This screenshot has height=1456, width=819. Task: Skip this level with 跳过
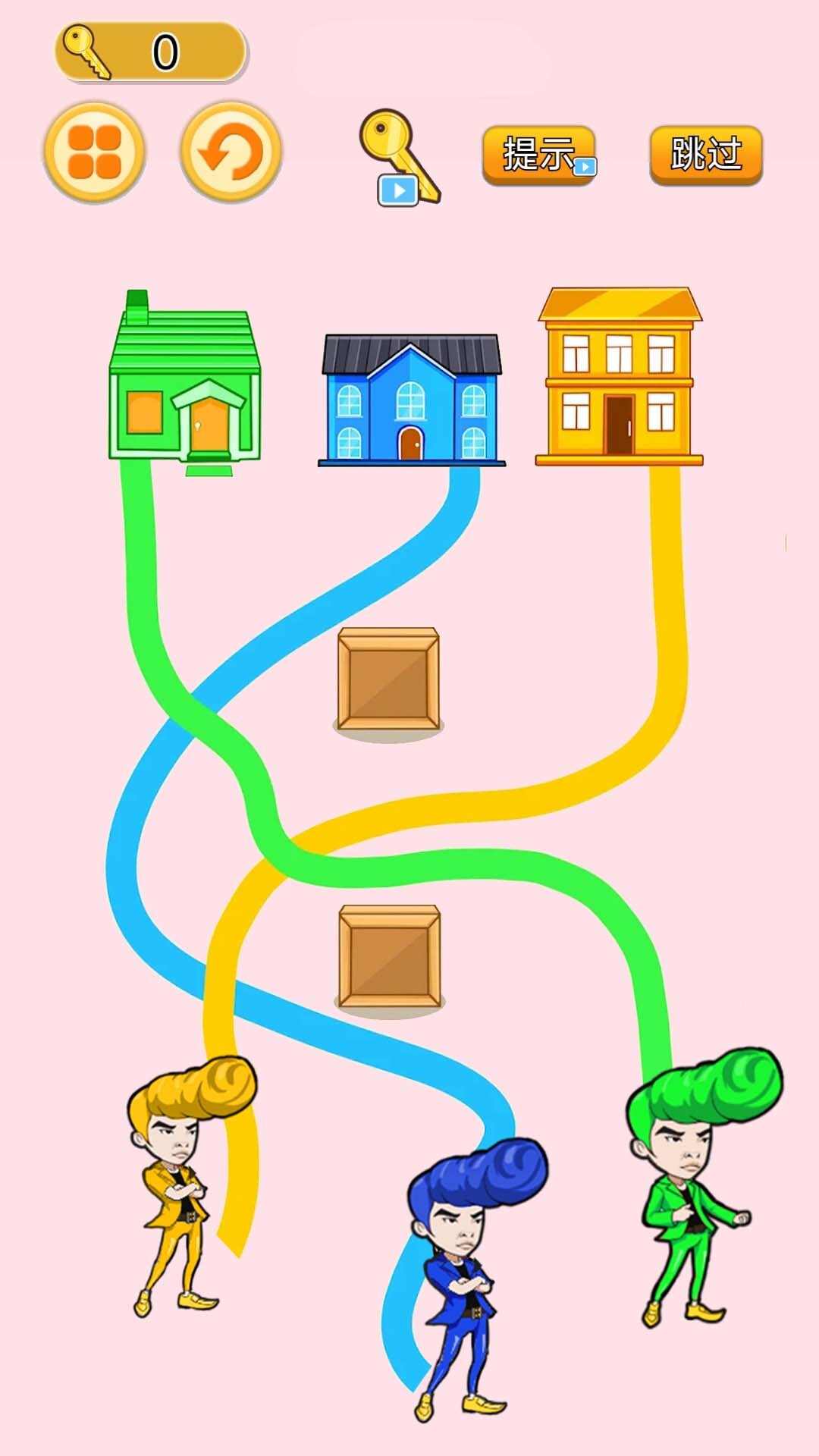tap(705, 155)
